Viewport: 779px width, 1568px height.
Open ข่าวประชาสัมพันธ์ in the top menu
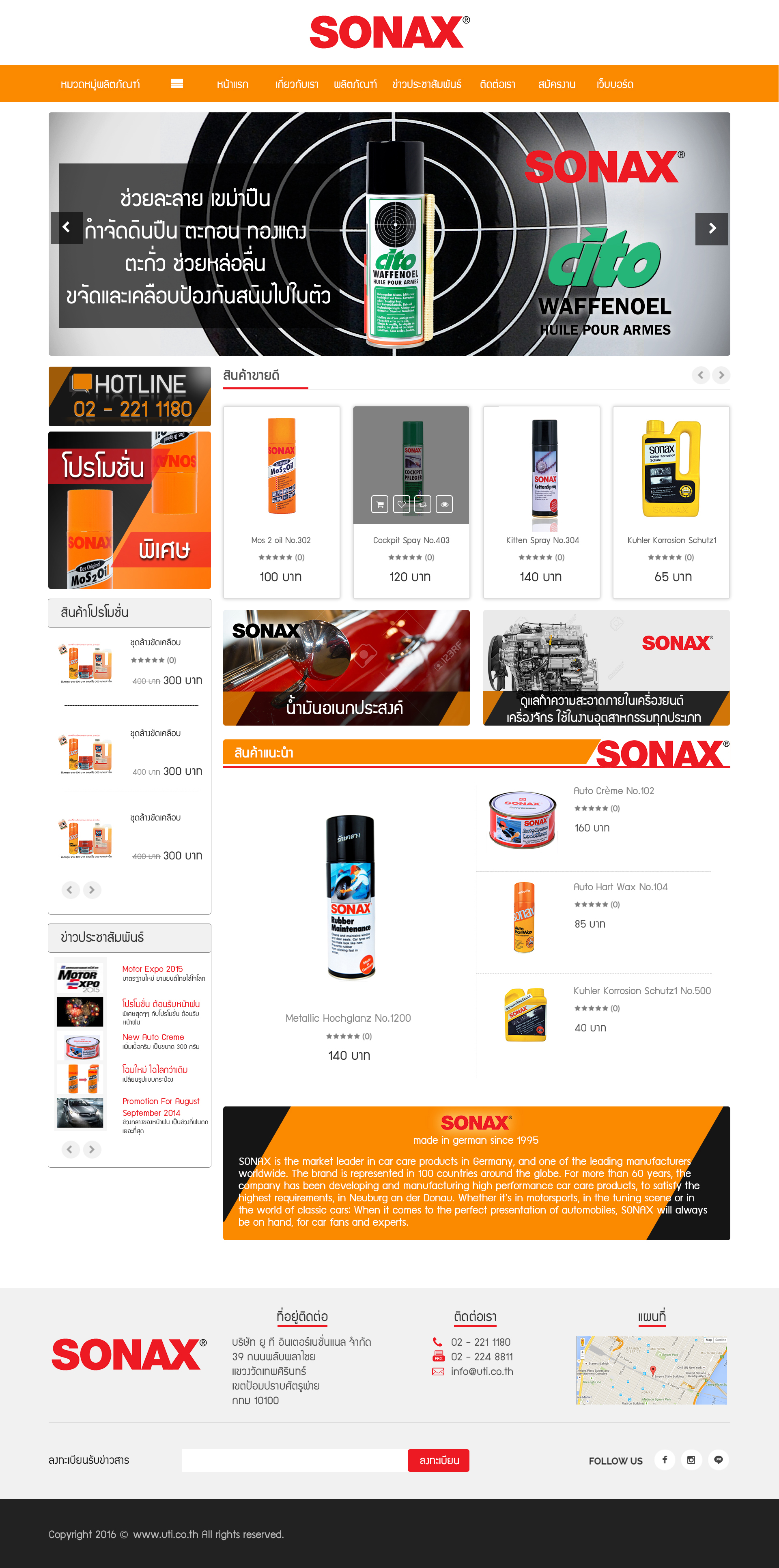tap(426, 85)
